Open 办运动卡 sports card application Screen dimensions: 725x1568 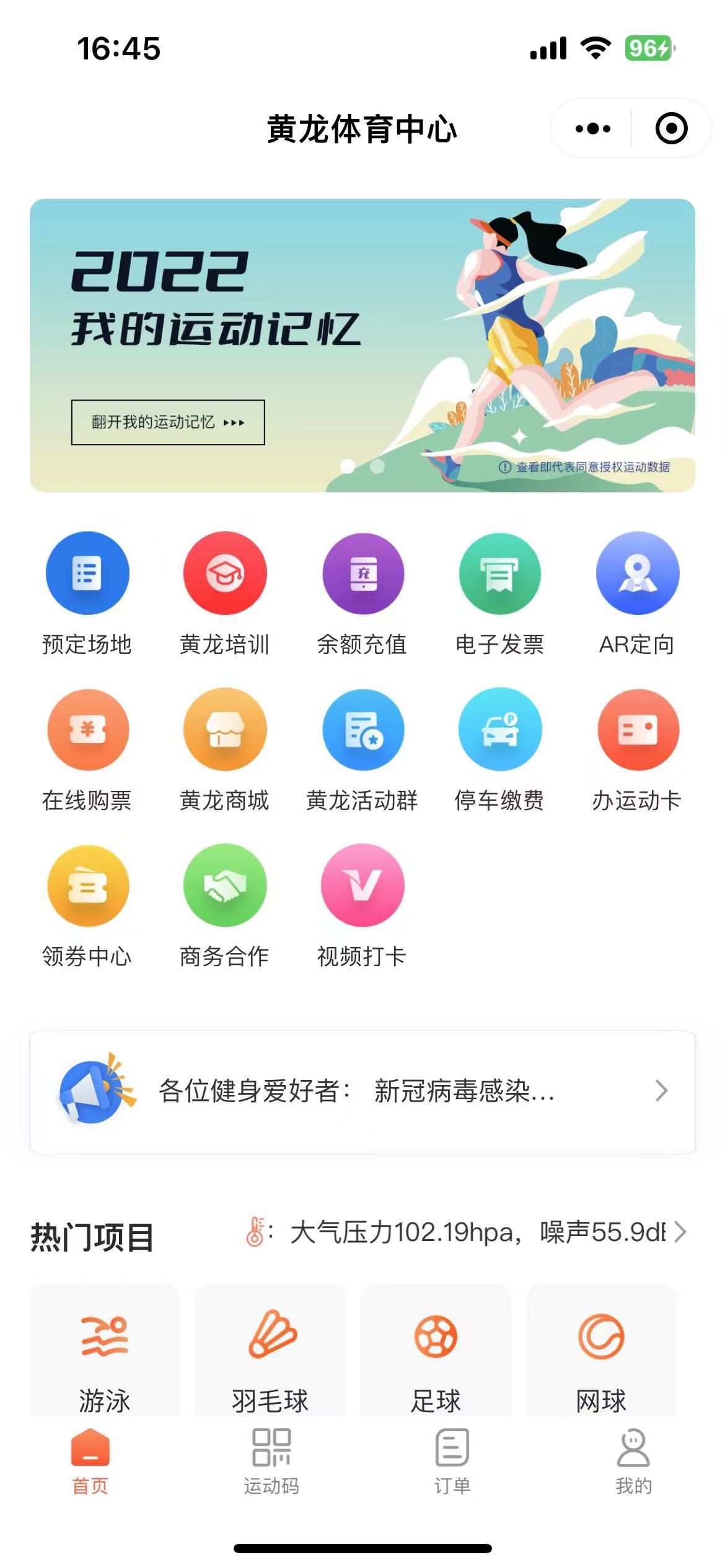(638, 730)
